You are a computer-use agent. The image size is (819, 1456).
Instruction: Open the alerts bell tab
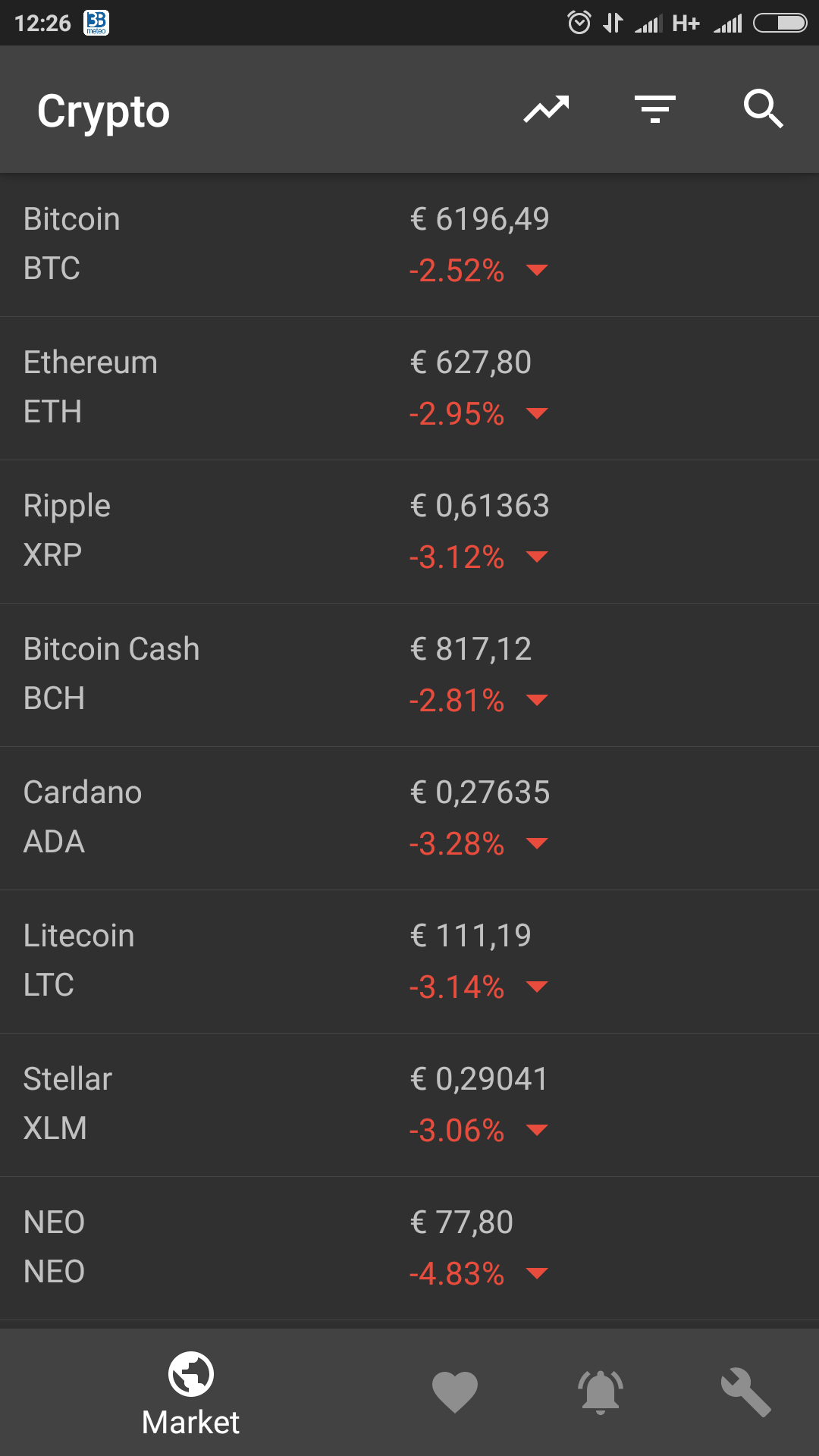[x=601, y=1392]
